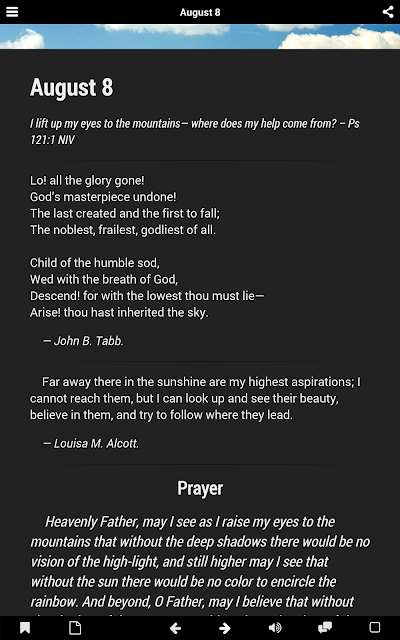The width and height of the screenshot is (400, 640).
Task: Open the hamburger drawer menu
Action: (x=12, y=12)
